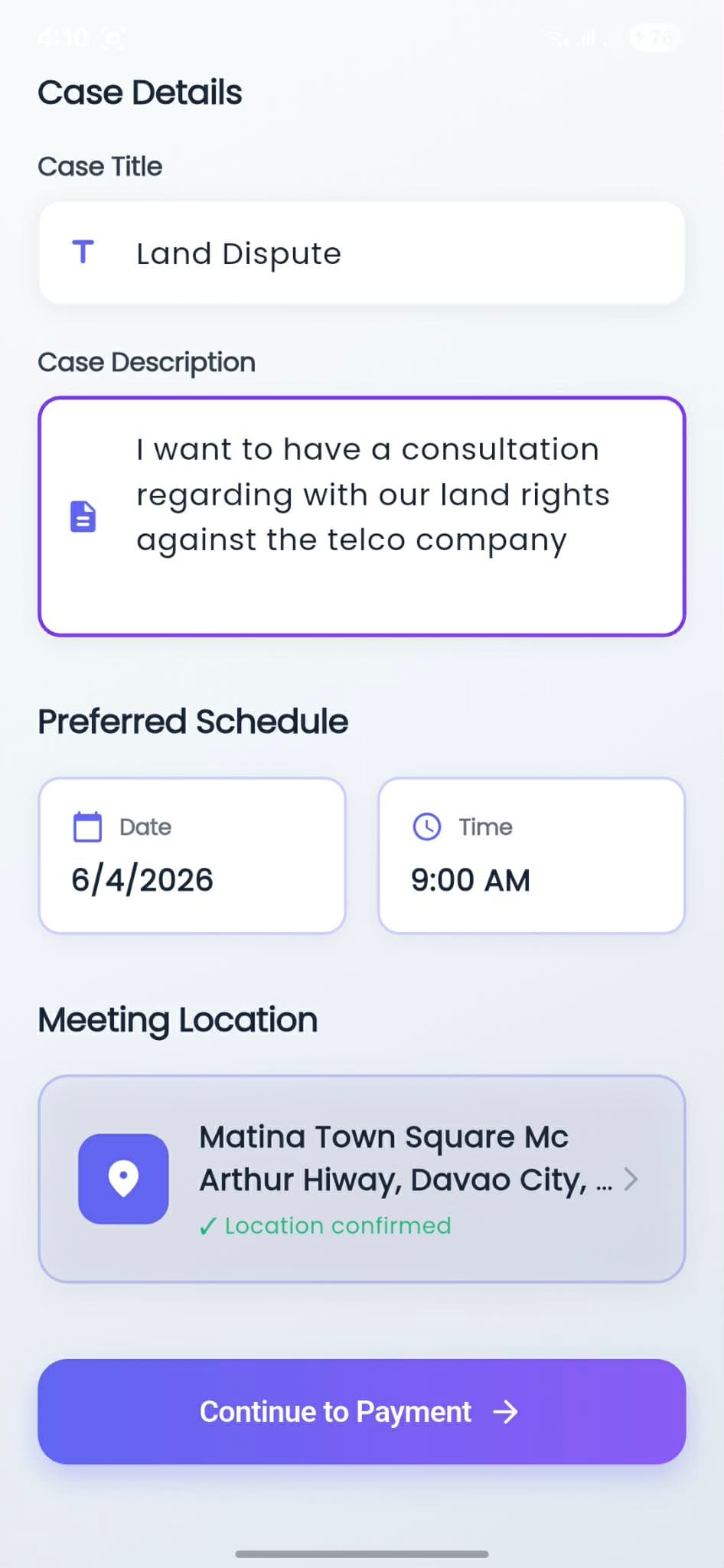Click the Preferred Schedule section heading
This screenshot has width=724, height=1568.
tap(193, 720)
